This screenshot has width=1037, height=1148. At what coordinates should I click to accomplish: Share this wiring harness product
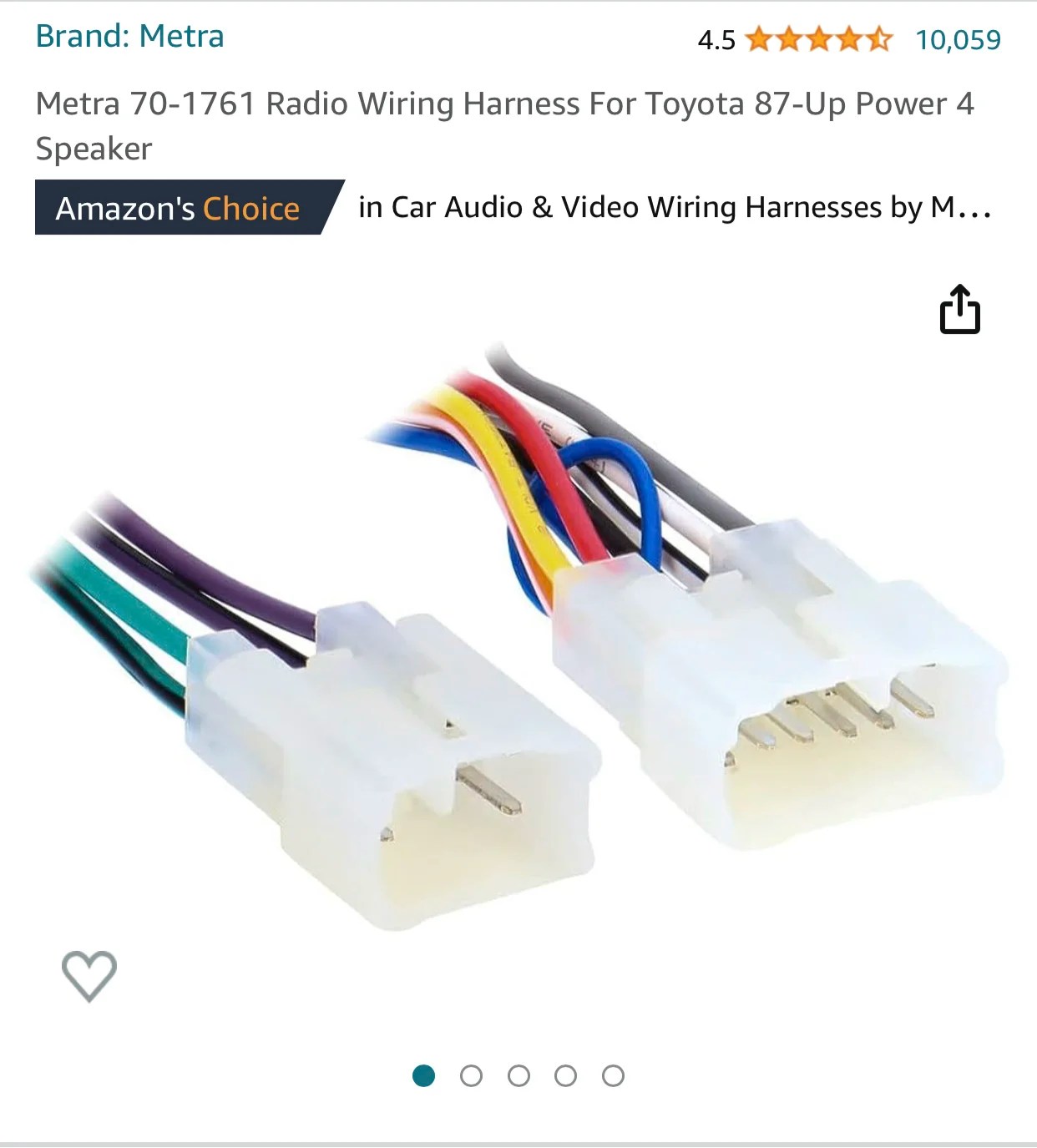click(959, 310)
